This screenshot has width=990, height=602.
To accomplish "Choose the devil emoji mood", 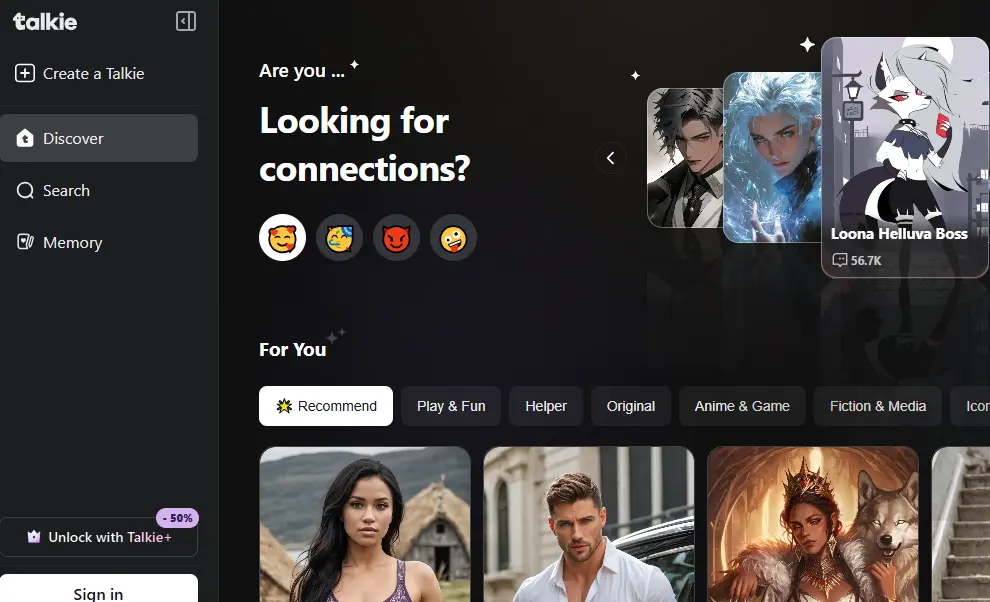I will (x=396, y=239).
